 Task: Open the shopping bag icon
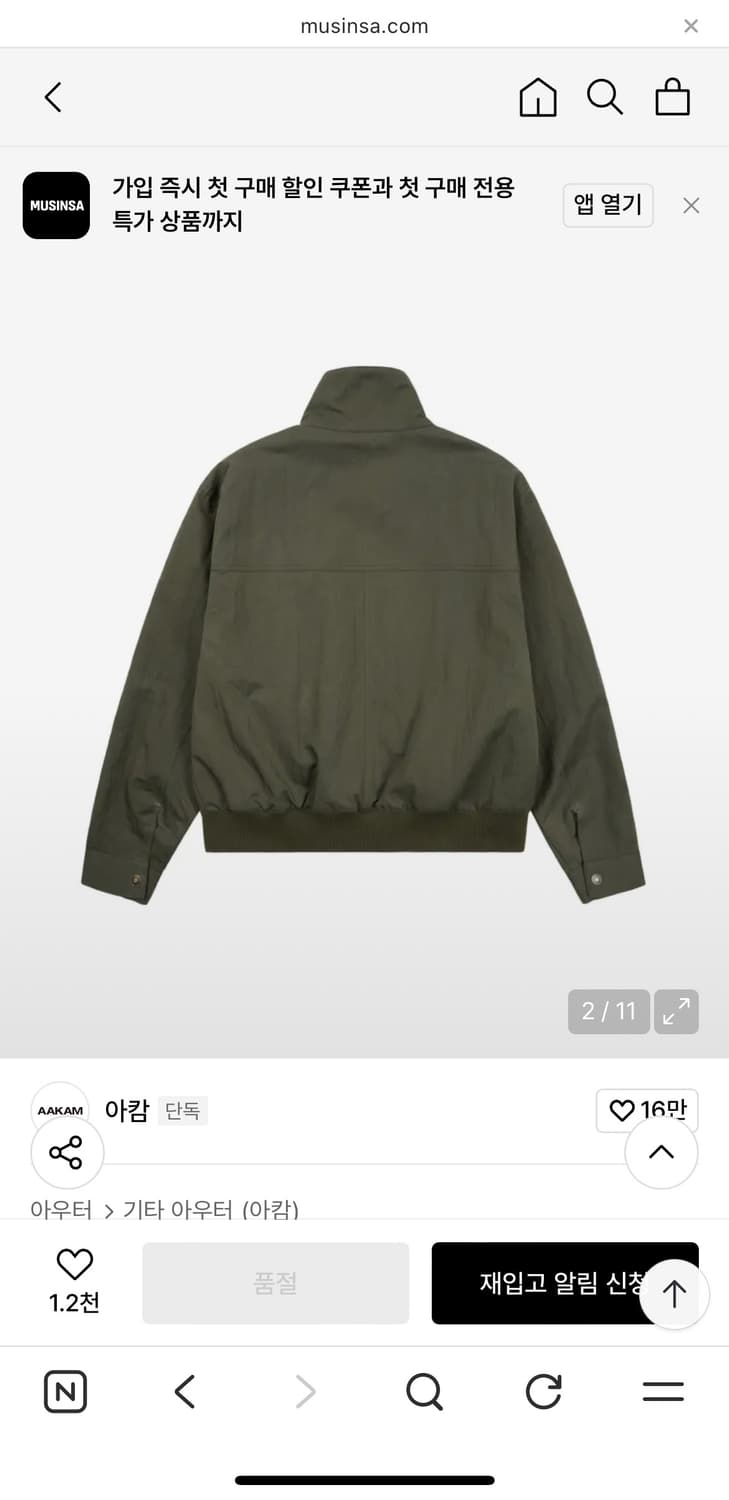click(672, 97)
